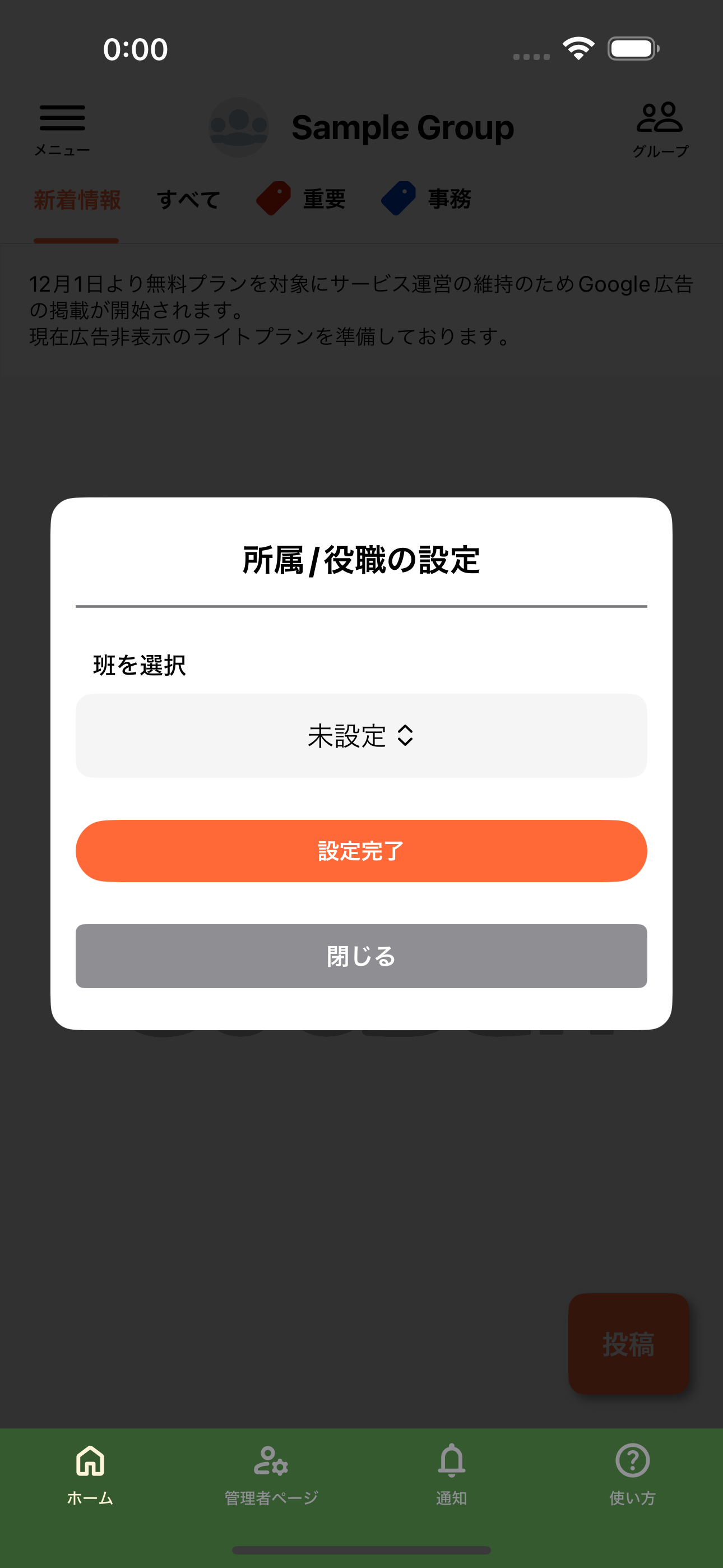Screen dimensions: 723x1568
Task: Switch to the すべて tab
Action: (189, 199)
